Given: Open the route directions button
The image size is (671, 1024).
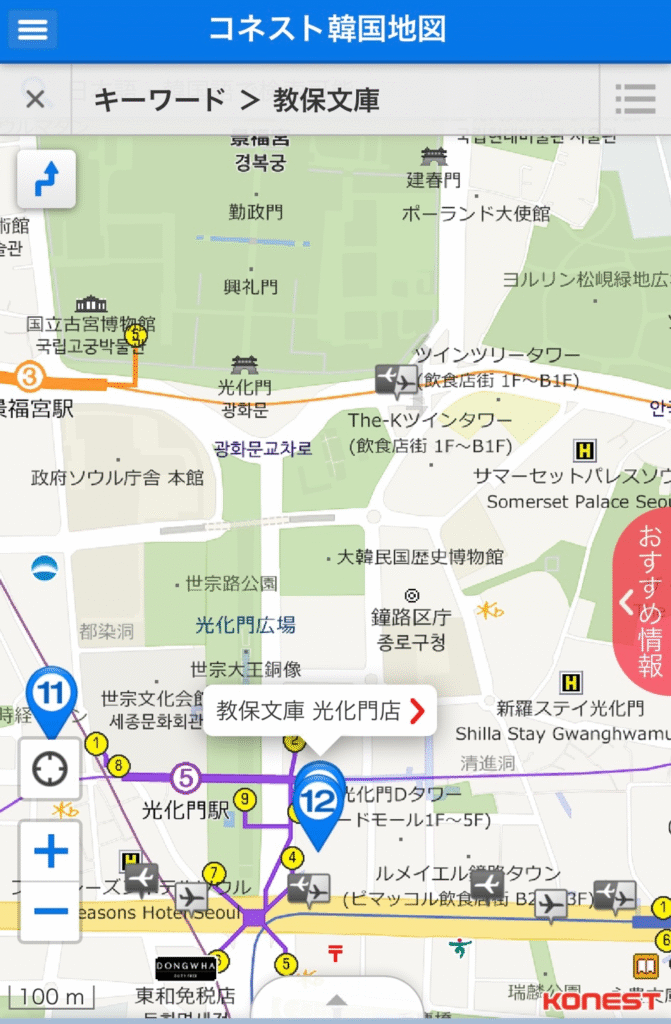Looking at the screenshot, I should pos(46,180).
